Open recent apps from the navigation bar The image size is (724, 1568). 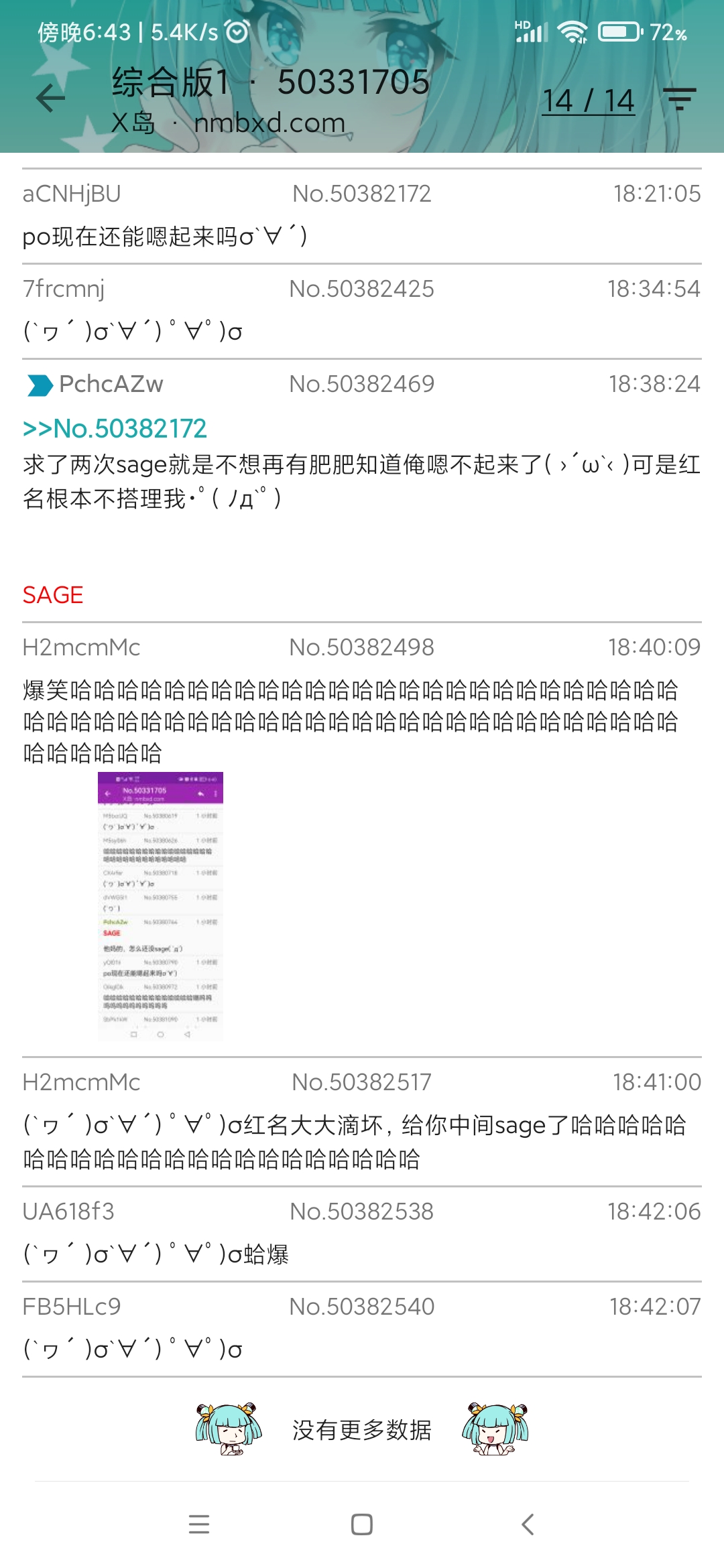click(x=199, y=1524)
